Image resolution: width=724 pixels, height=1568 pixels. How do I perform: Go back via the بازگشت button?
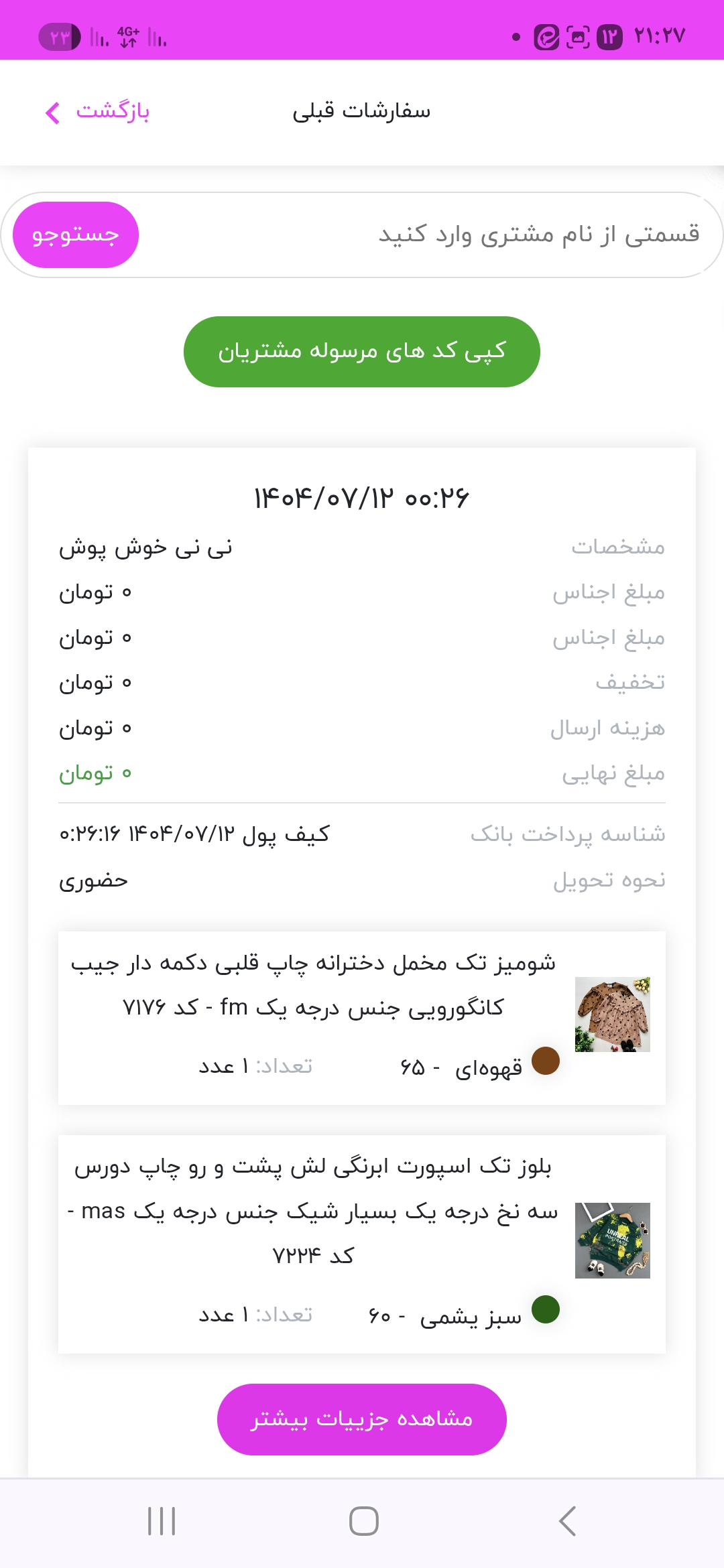(98, 111)
